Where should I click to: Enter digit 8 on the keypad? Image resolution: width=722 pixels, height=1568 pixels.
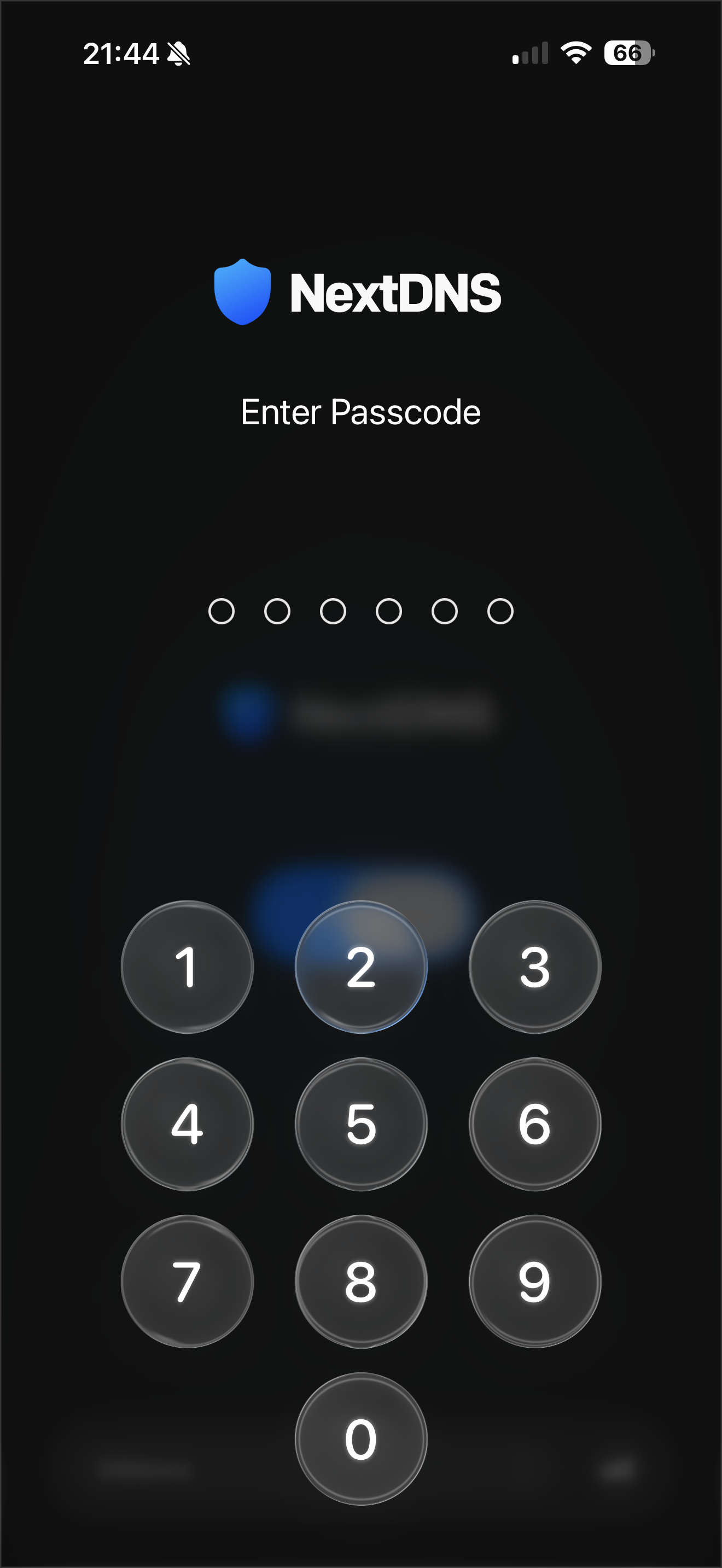pyautogui.click(x=361, y=1280)
